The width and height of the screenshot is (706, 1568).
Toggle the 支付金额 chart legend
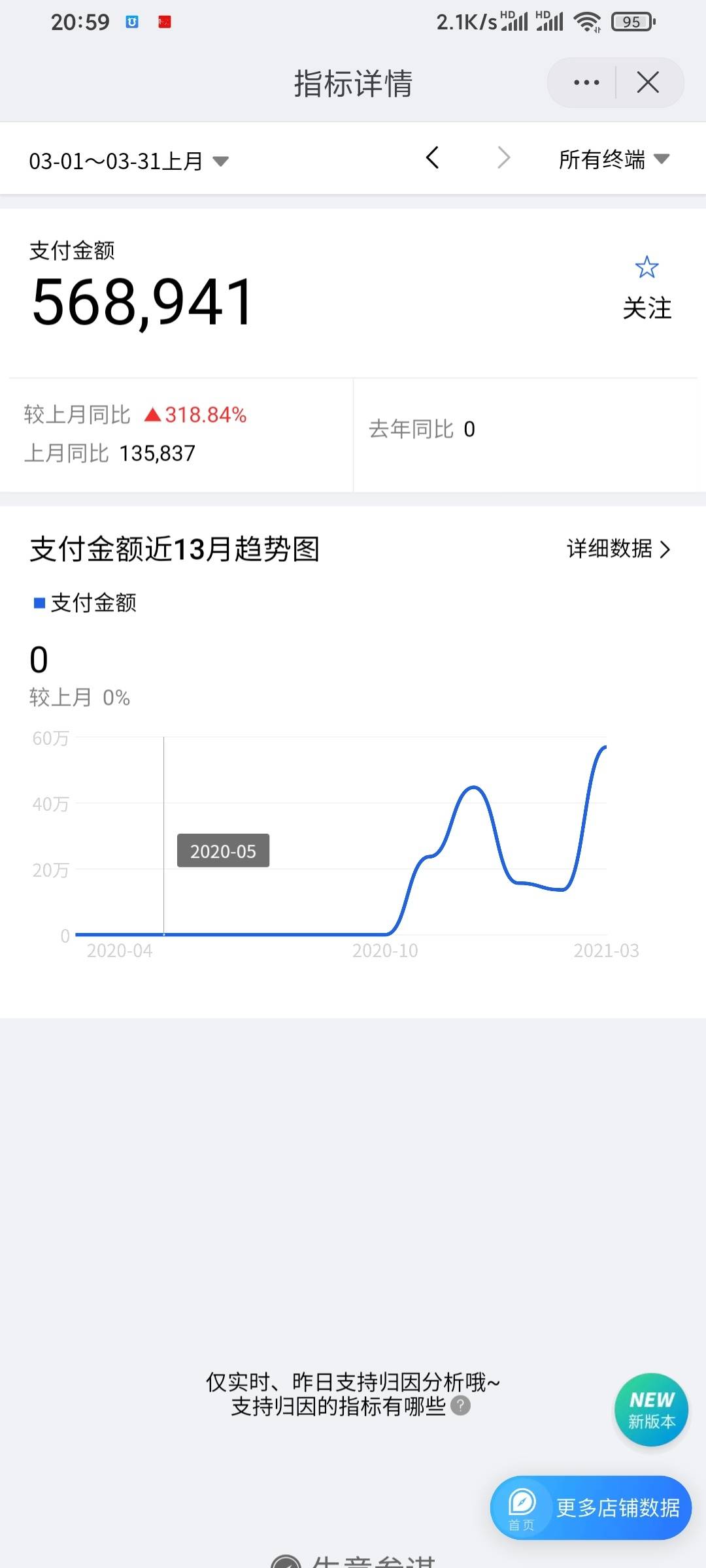click(85, 602)
